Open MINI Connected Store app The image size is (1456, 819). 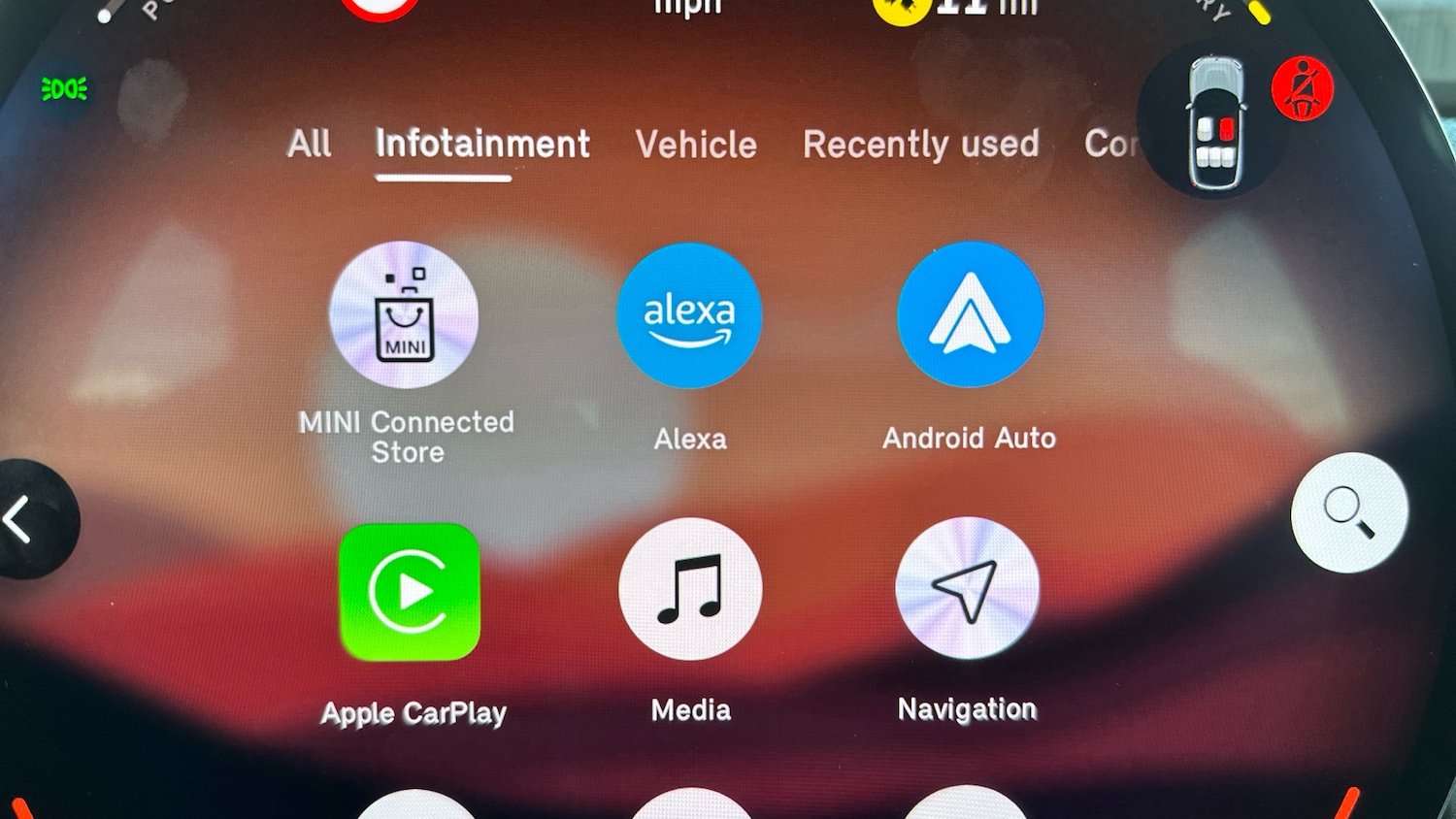404,315
